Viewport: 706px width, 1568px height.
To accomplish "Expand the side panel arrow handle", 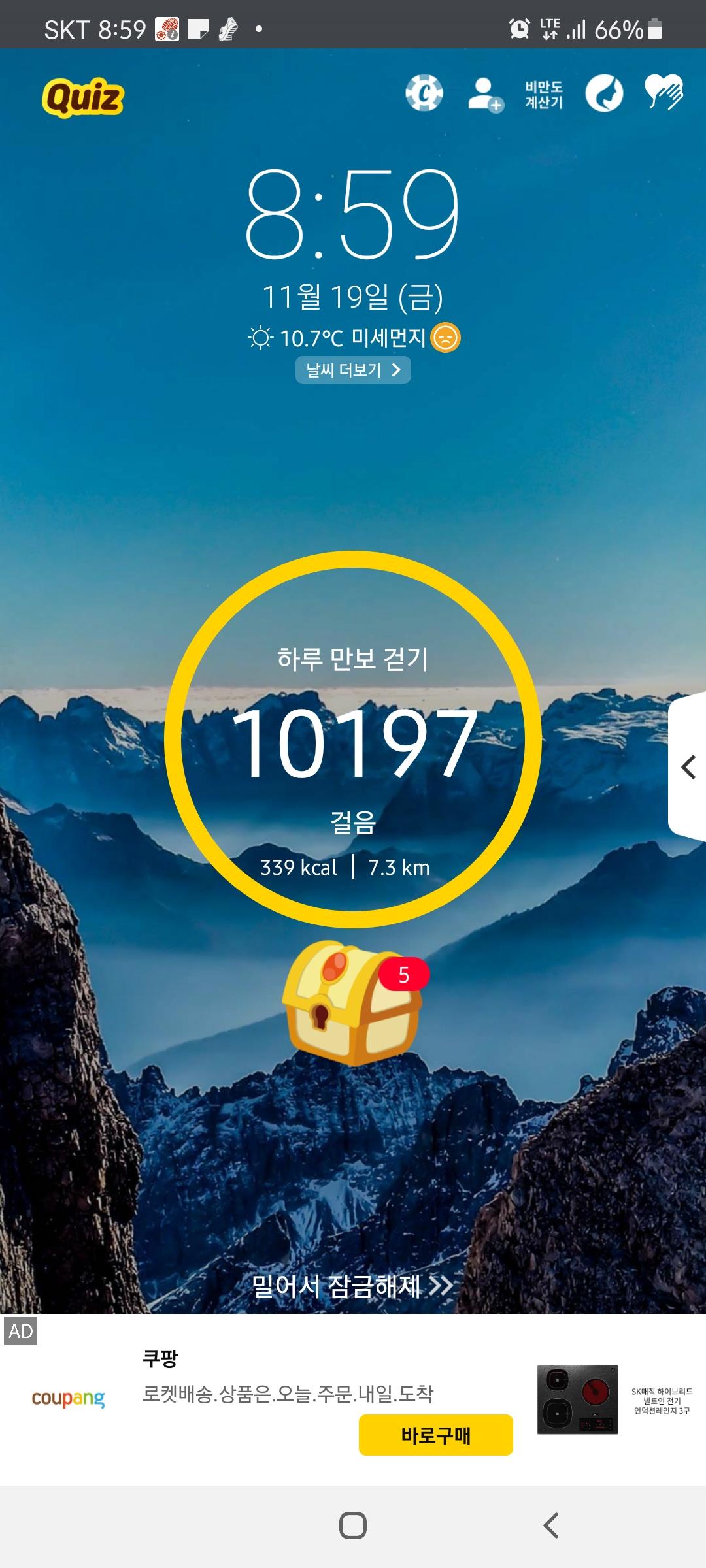I will pyautogui.click(x=688, y=767).
